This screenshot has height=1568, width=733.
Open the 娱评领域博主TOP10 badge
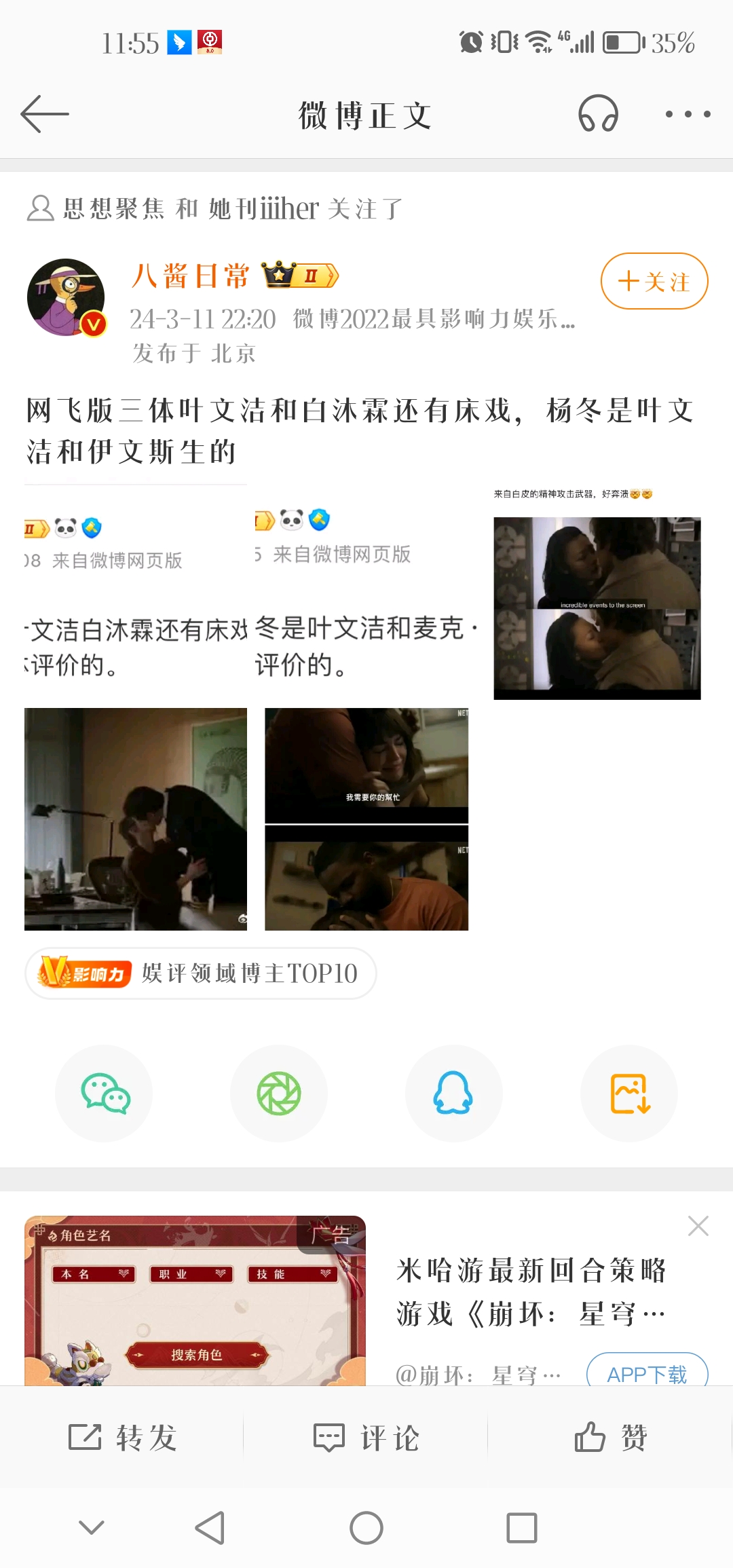[201, 973]
